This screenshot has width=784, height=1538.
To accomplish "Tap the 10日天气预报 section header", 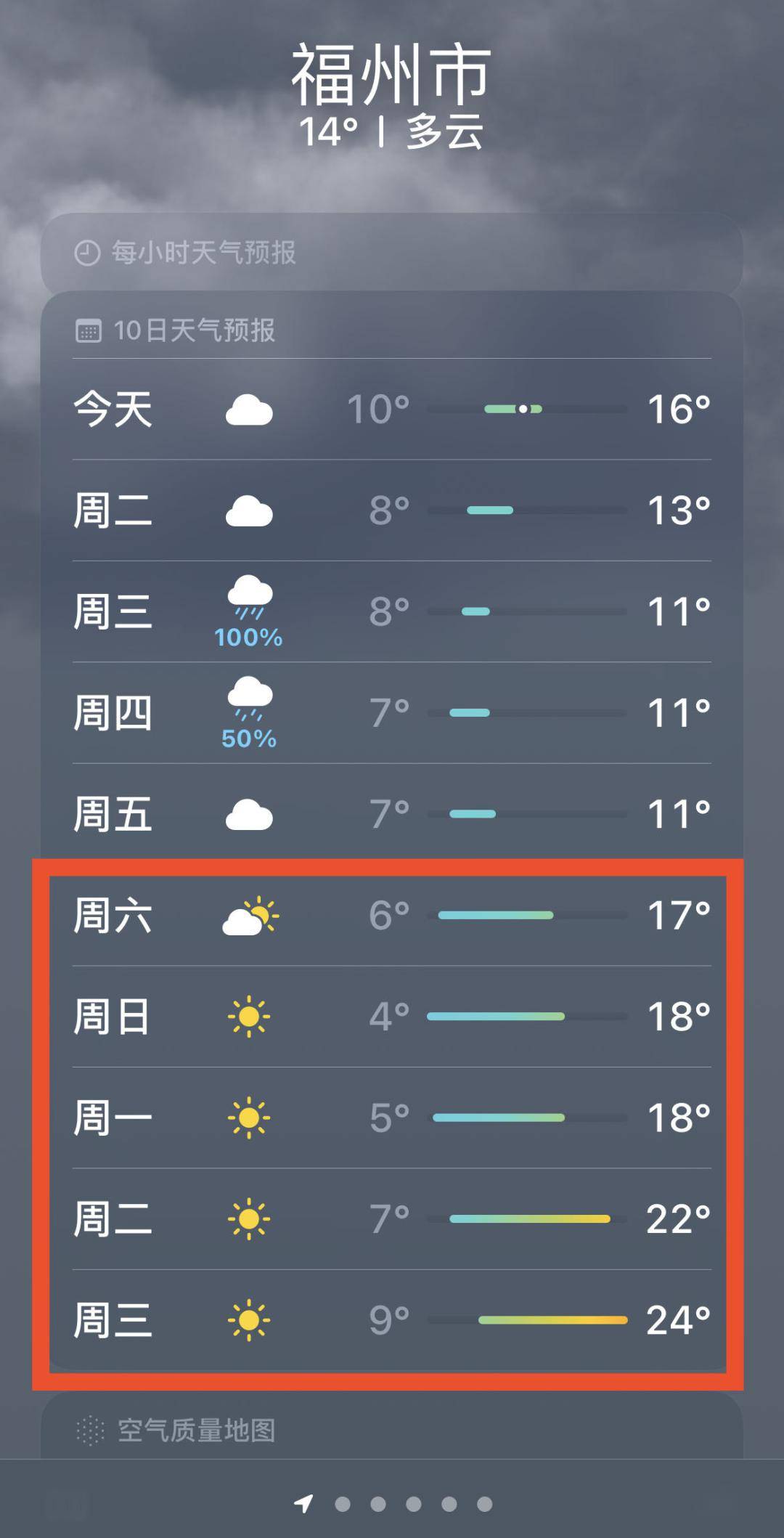I will tap(195, 330).
